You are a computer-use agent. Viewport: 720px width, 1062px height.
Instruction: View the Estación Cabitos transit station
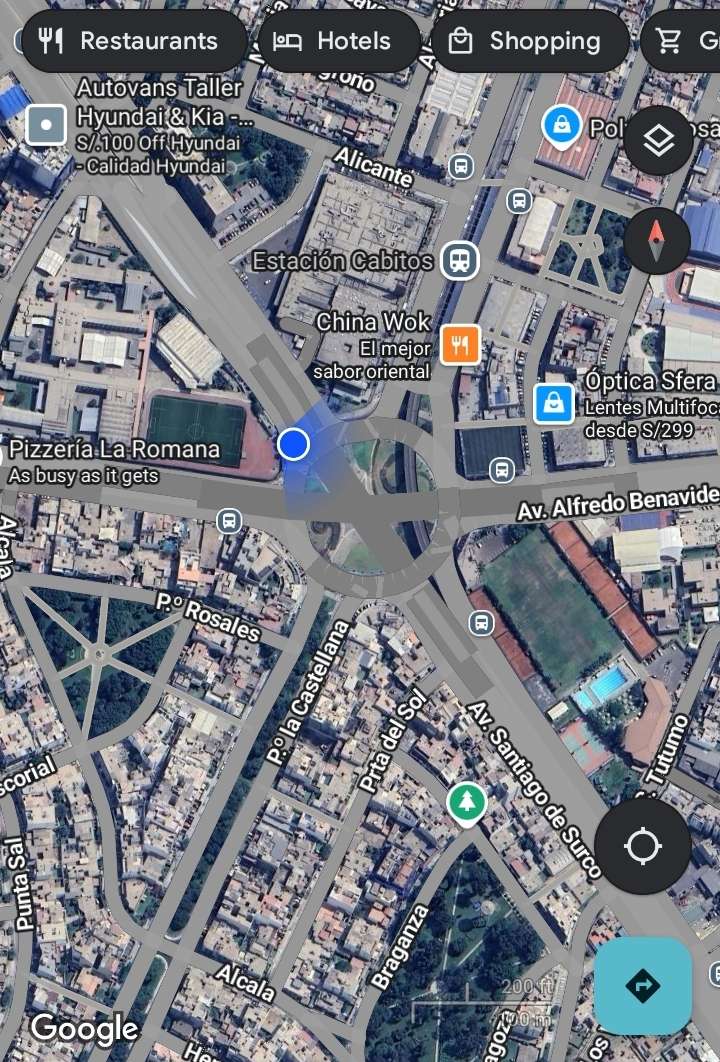[x=460, y=261]
